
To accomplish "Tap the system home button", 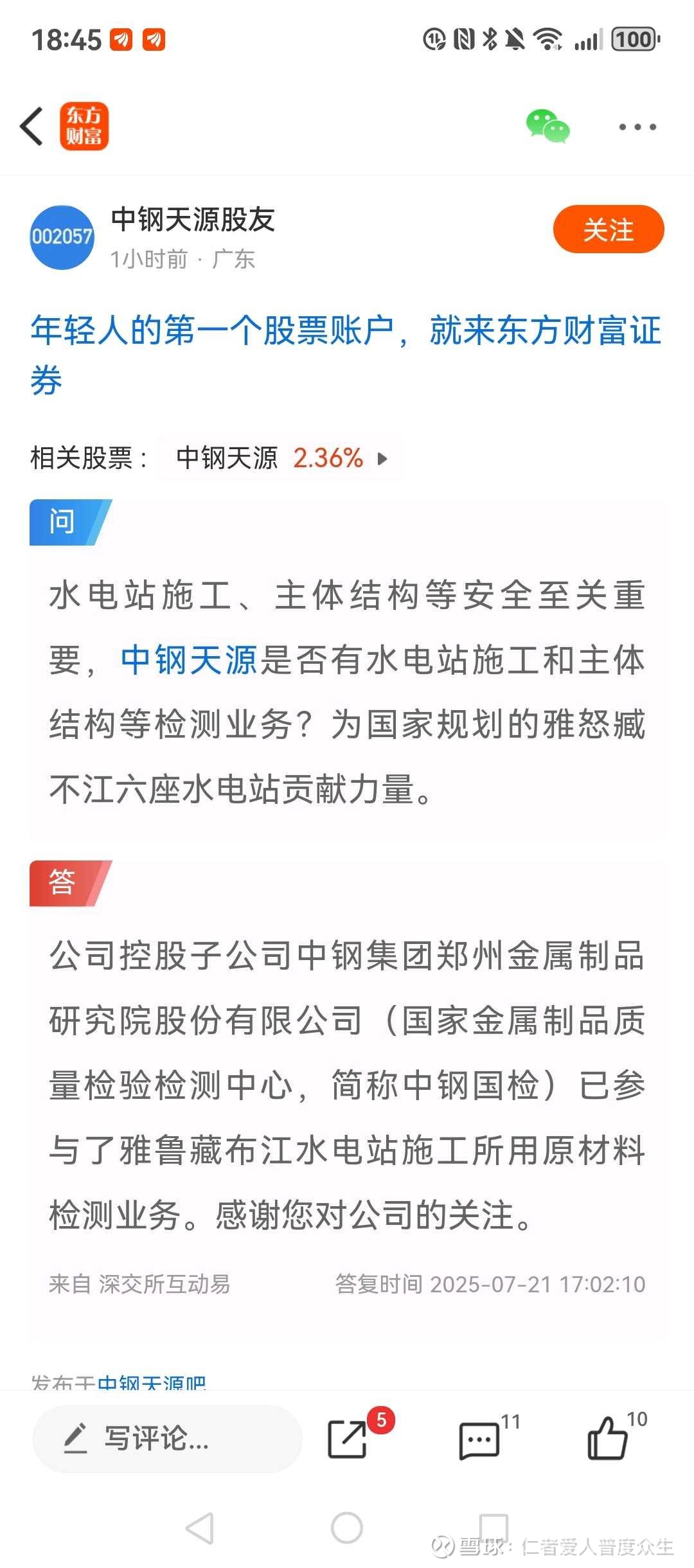I will tap(347, 1528).
